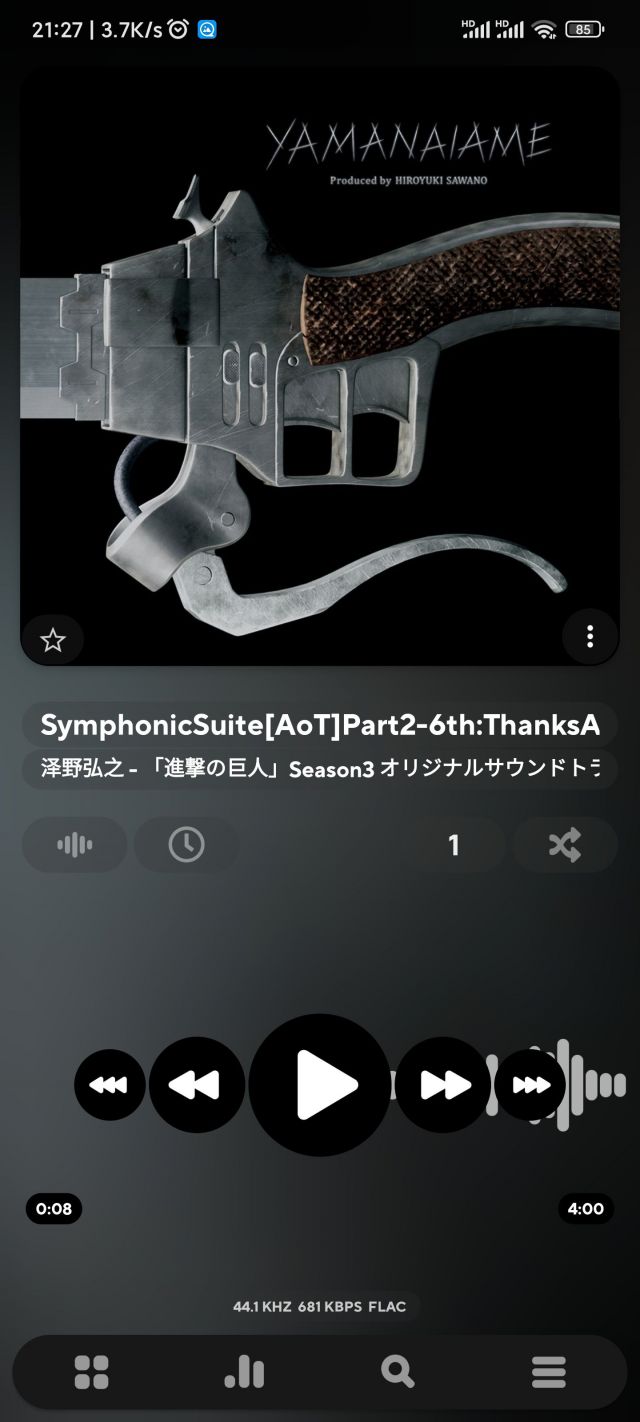Toggle the visualization waveform button
640x1422 pixels.
pyautogui.click(x=75, y=845)
